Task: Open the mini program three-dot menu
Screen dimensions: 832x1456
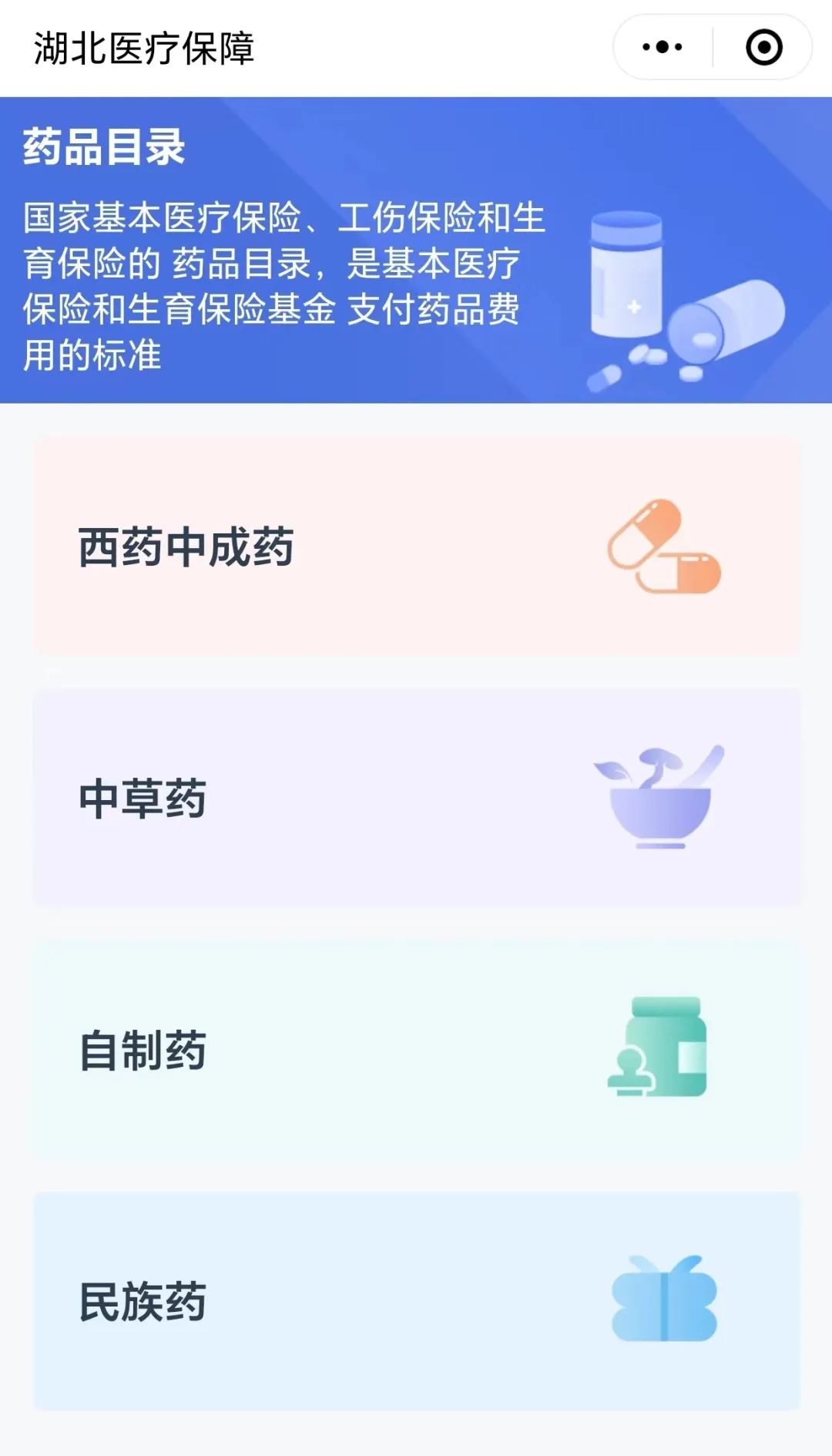Action: coord(663,47)
